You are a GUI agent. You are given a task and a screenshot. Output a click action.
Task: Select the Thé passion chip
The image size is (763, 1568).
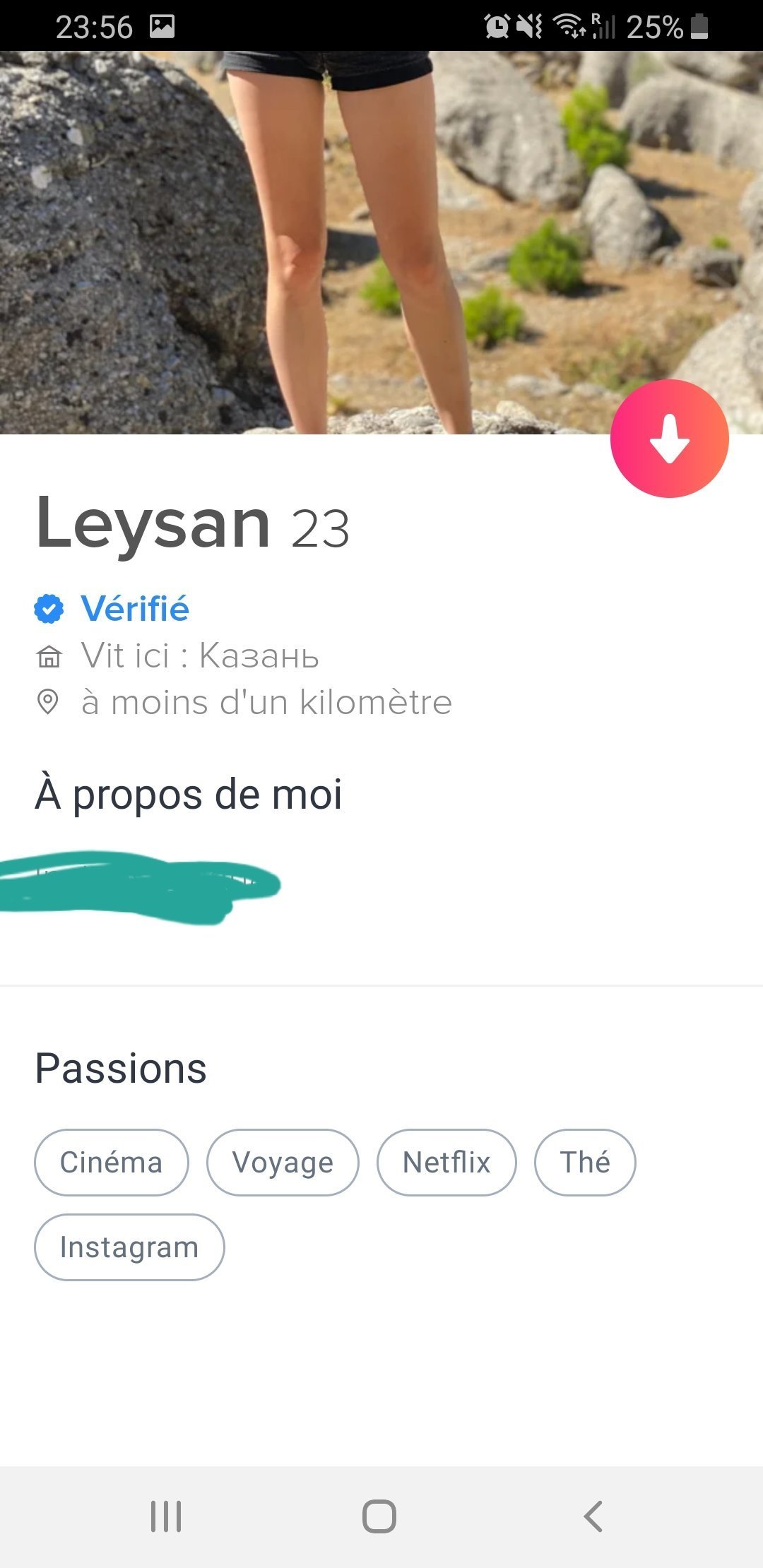pos(585,1163)
